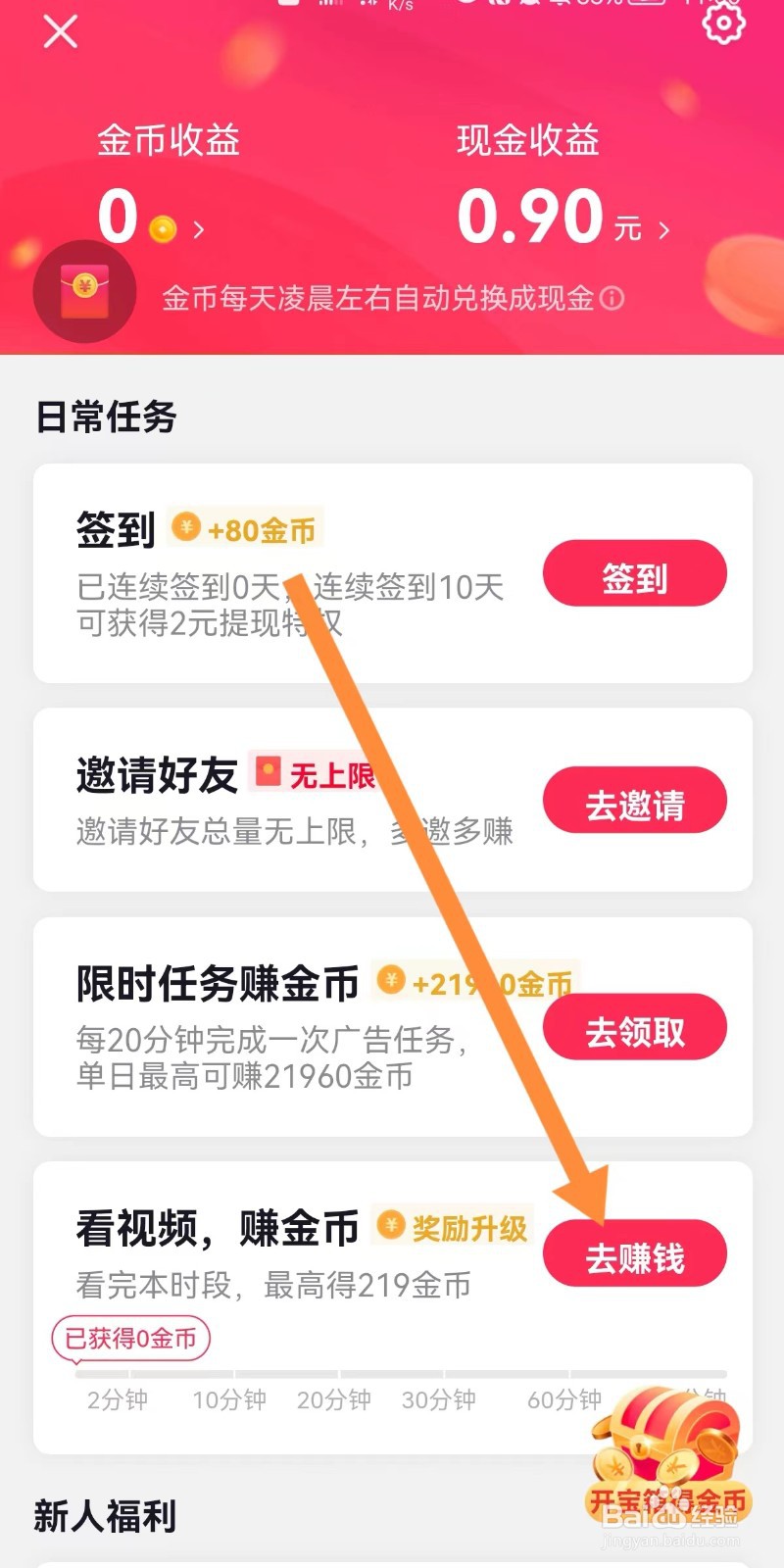Click the 签到 check-in button
Viewport: 784px width, 1568px height.
(633, 573)
